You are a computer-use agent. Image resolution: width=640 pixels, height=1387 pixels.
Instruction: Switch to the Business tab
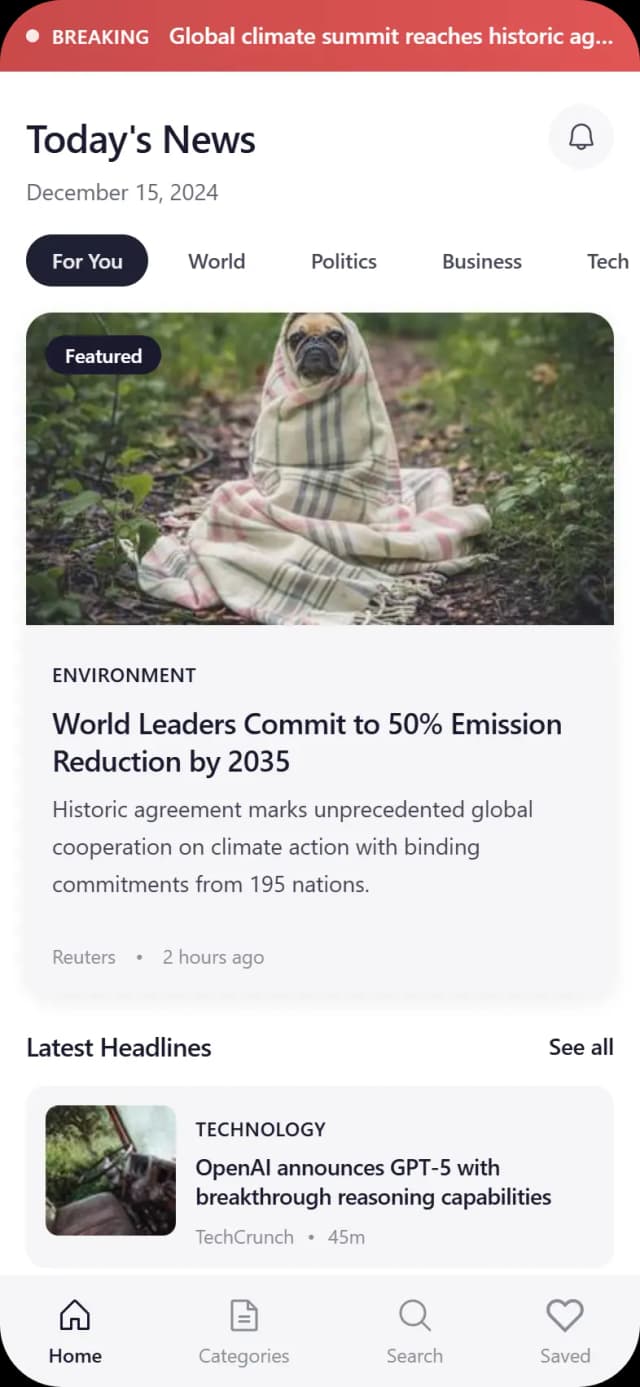481,261
